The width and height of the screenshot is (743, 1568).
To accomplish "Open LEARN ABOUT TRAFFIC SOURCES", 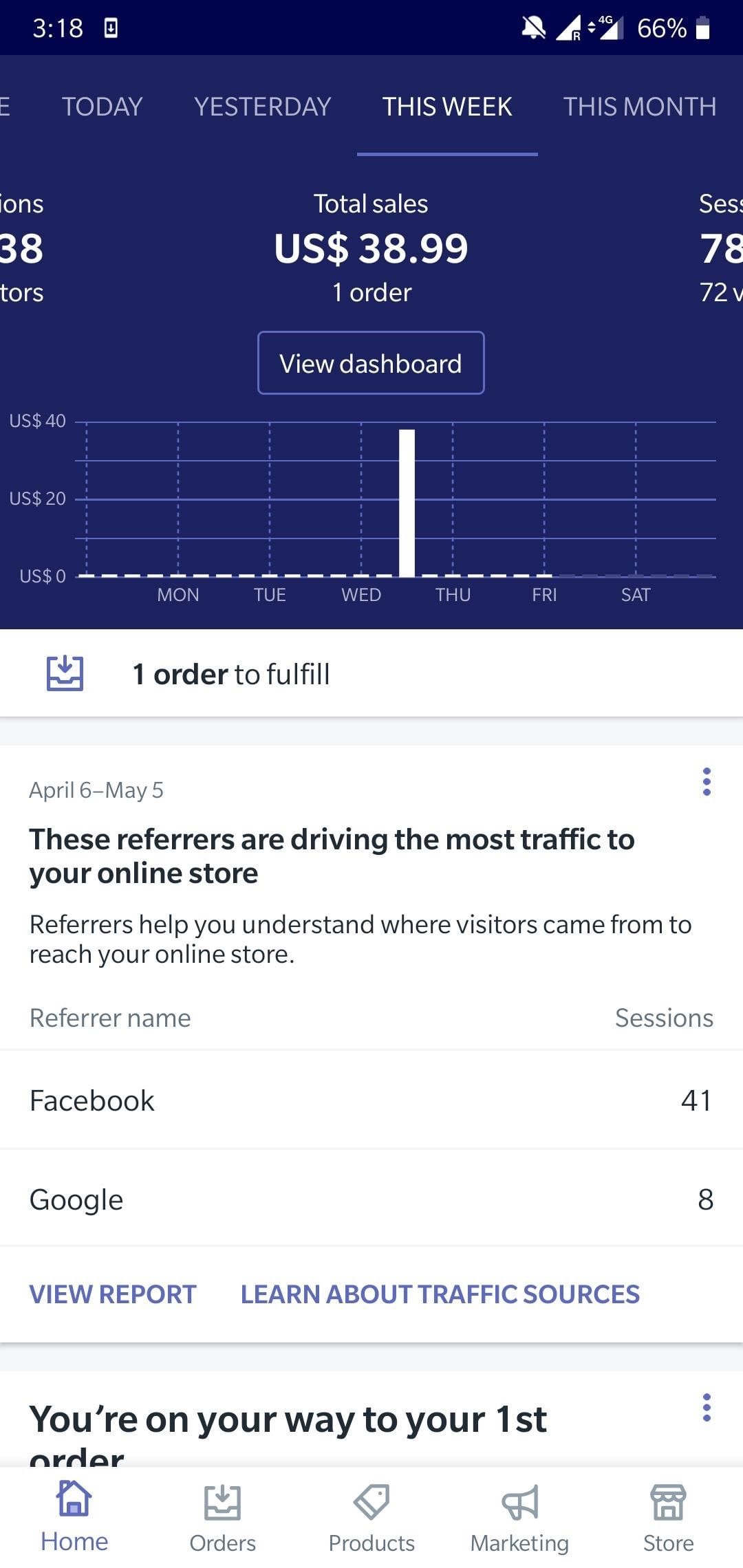I will 440,1294.
